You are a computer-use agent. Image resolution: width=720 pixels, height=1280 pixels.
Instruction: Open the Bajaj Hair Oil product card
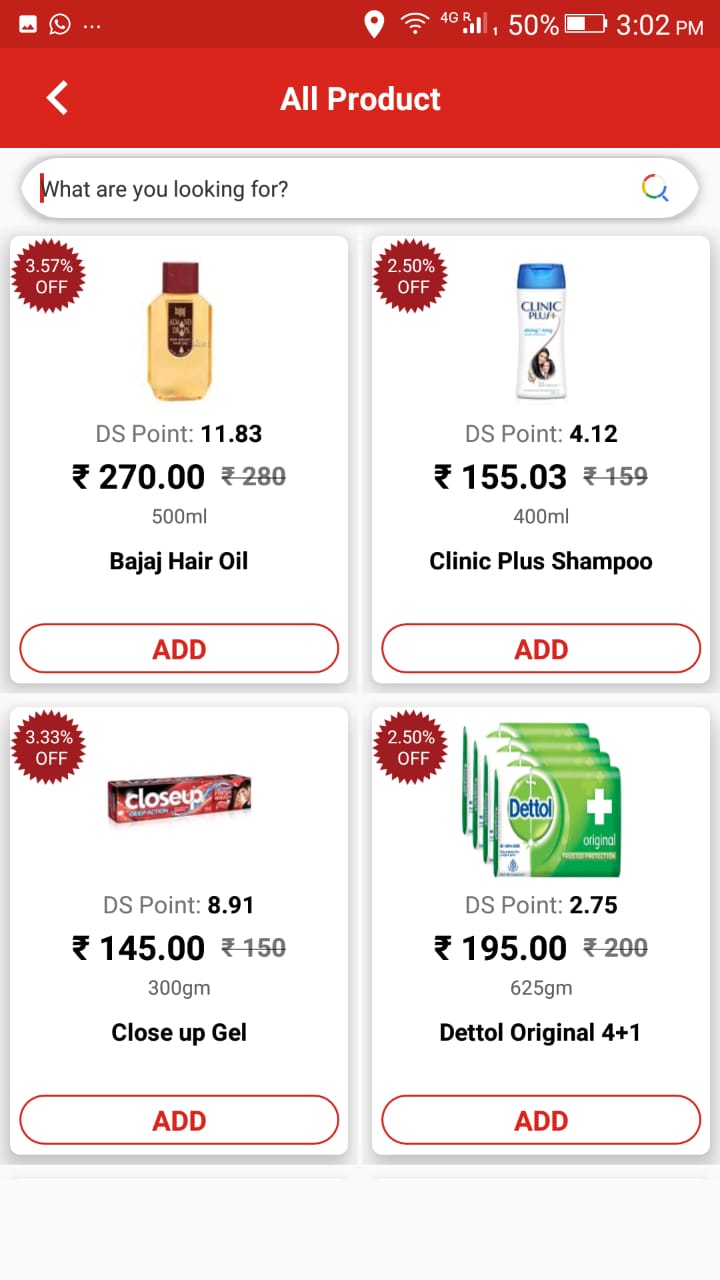pyautogui.click(x=180, y=332)
